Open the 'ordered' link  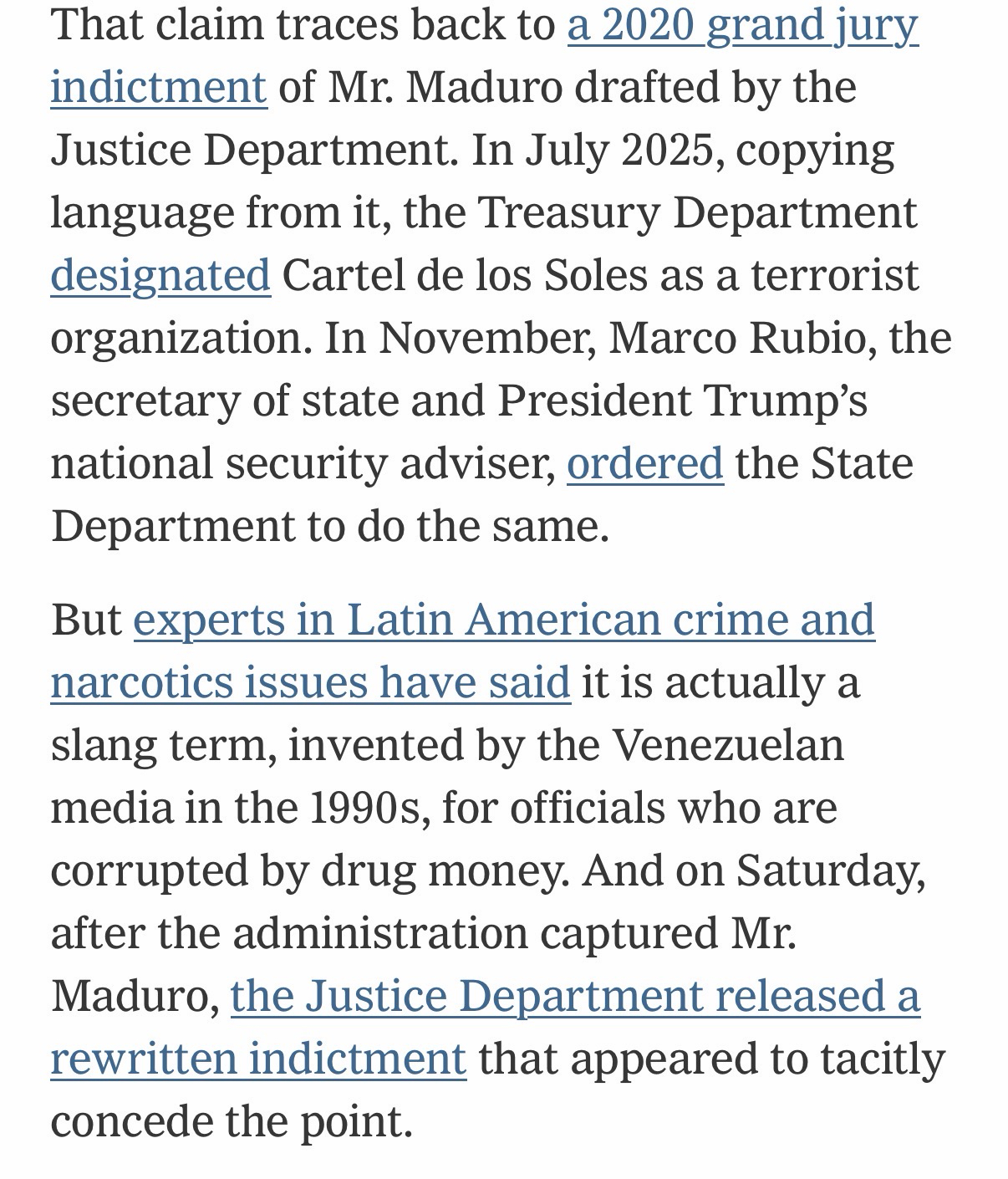point(644,463)
